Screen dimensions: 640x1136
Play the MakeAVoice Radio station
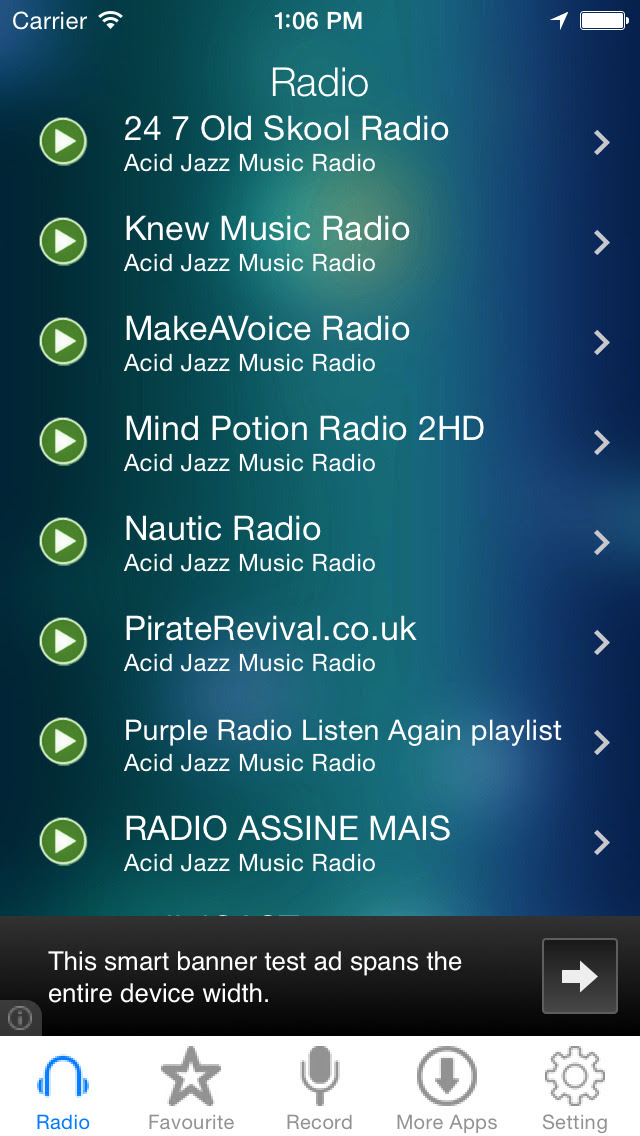coord(63,342)
